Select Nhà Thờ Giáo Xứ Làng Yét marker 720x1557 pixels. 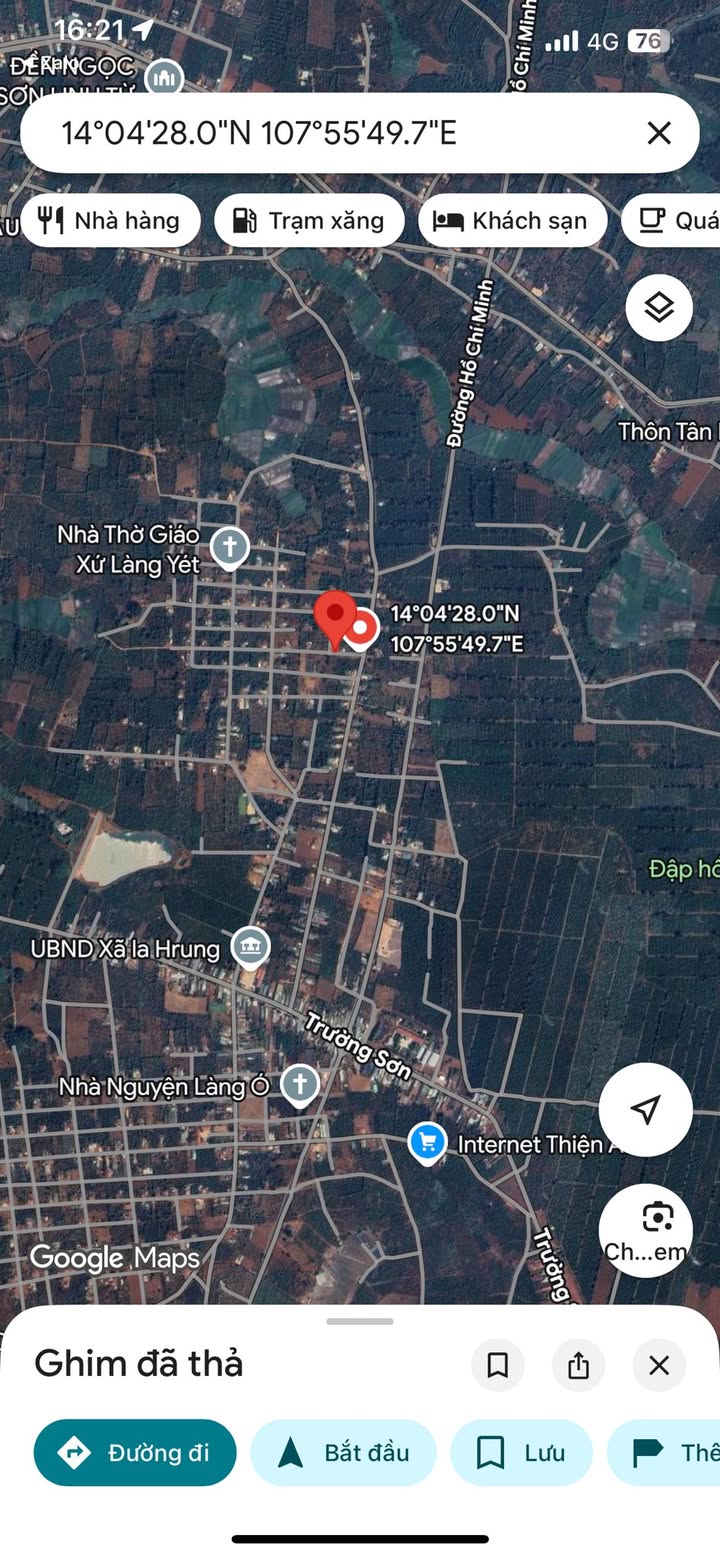pos(229,547)
